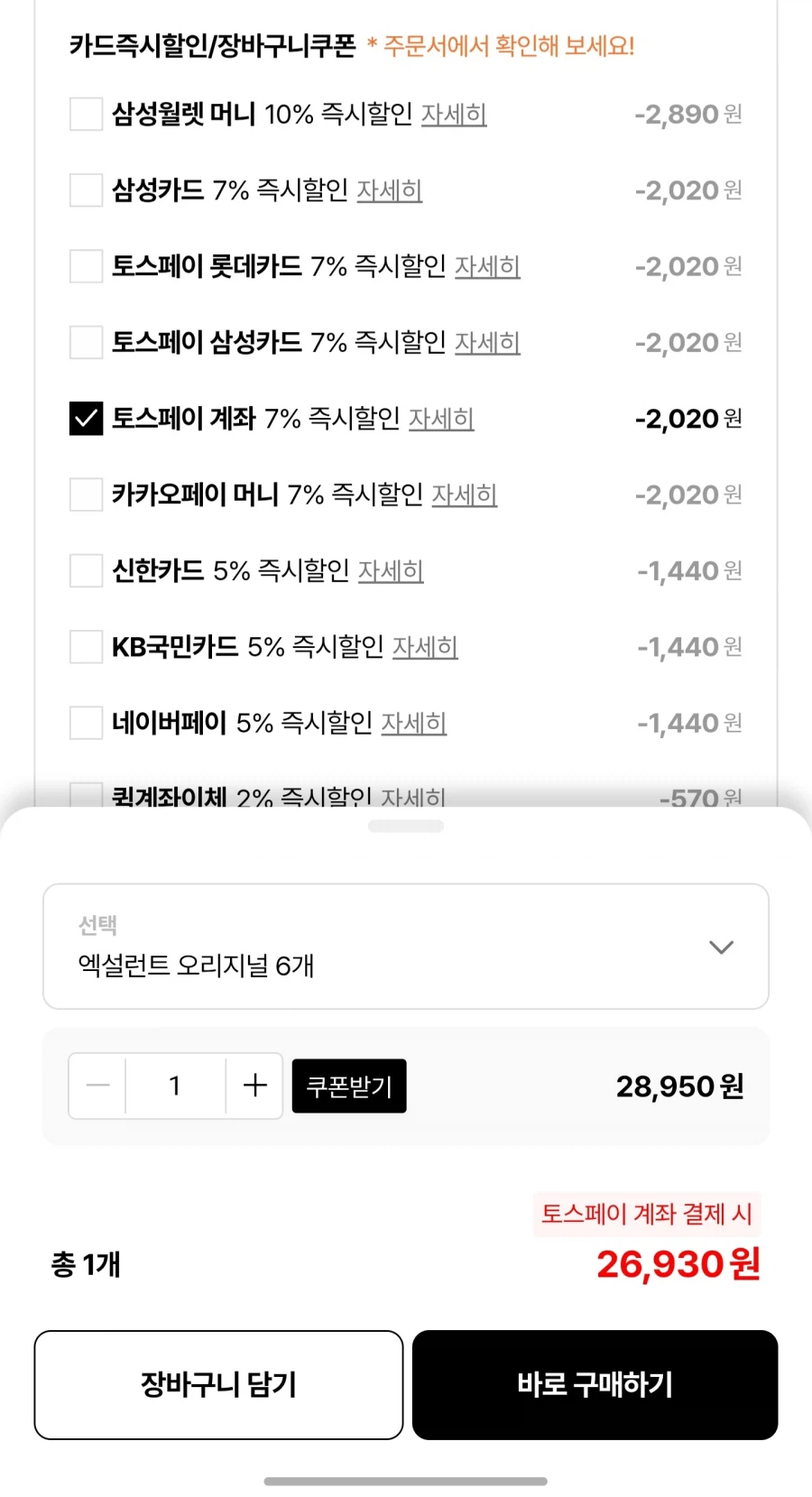Enable the 삼성월렛 머니 10% 즉시할인 checkbox

tap(85, 115)
